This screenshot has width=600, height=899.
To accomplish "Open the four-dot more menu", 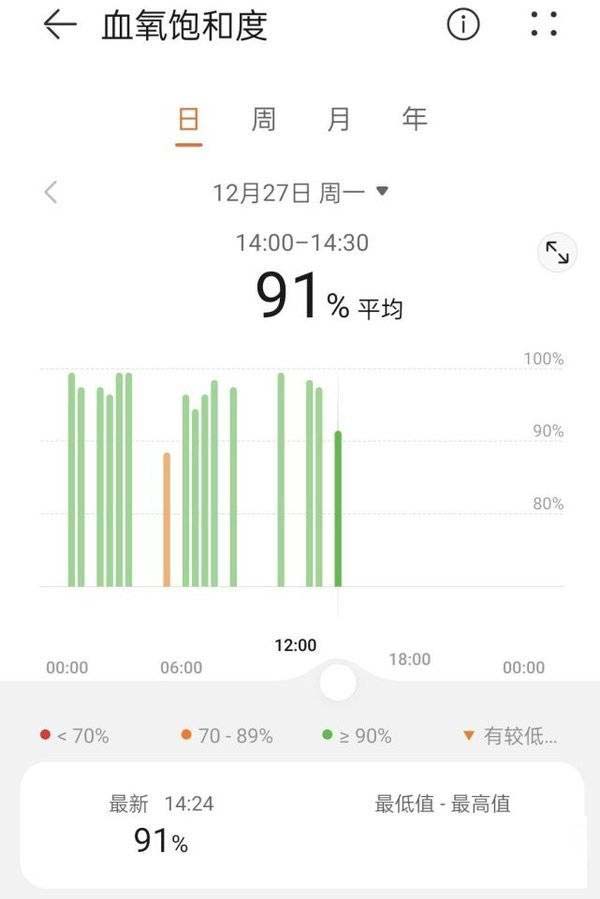I will coord(544,25).
